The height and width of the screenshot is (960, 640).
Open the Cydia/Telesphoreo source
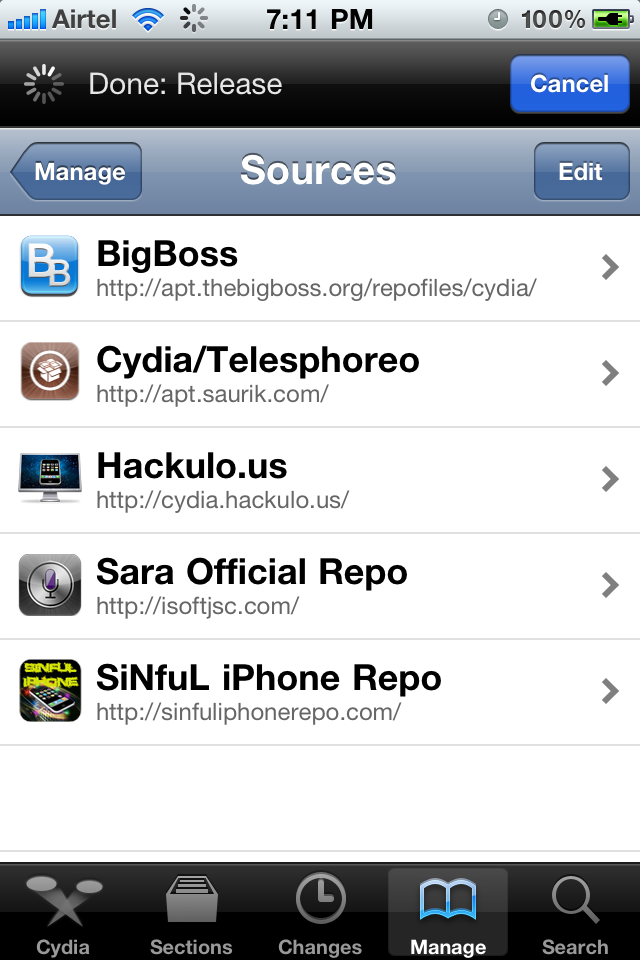pos(320,374)
